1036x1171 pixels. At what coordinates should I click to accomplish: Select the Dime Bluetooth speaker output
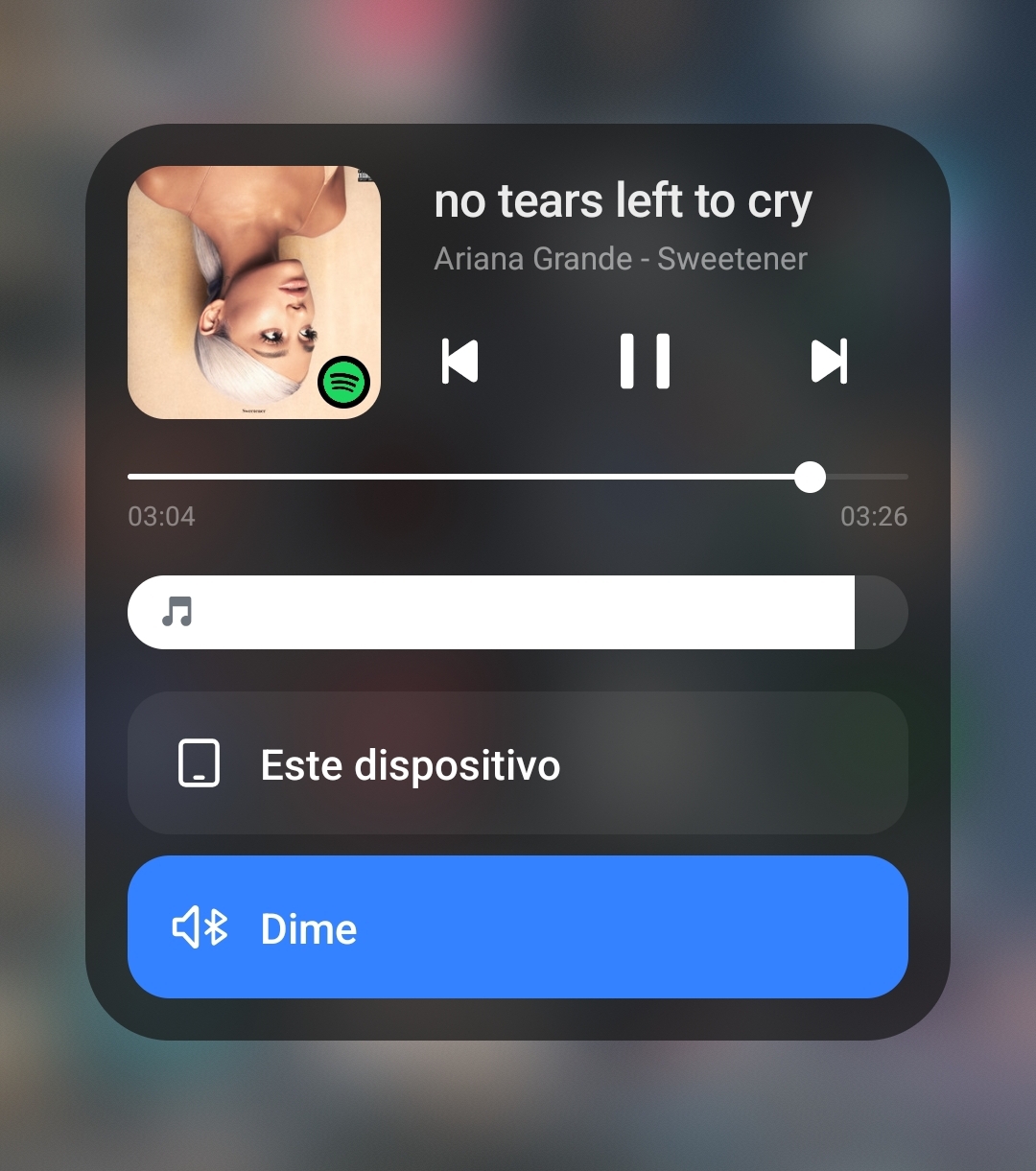click(x=518, y=927)
